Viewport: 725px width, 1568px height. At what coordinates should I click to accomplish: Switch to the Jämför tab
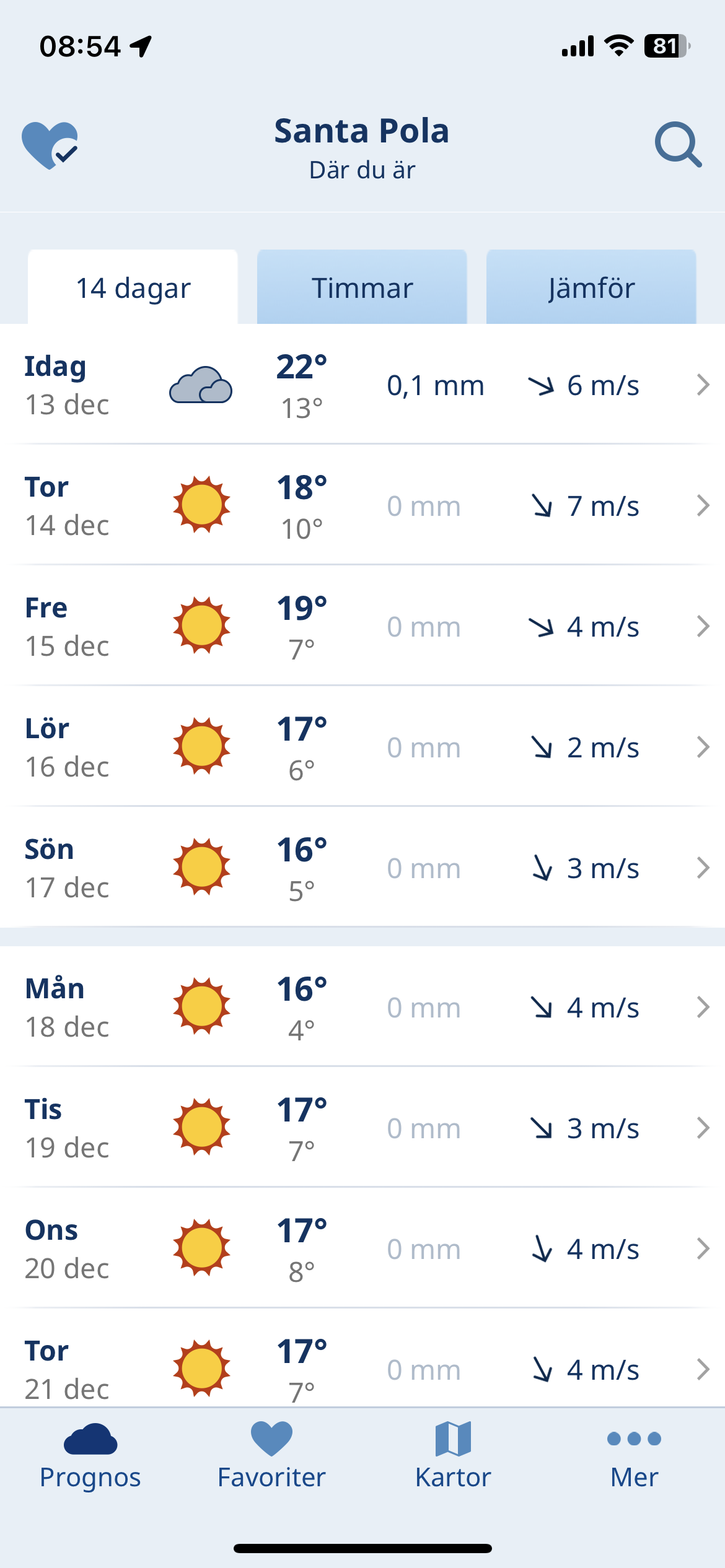click(591, 288)
